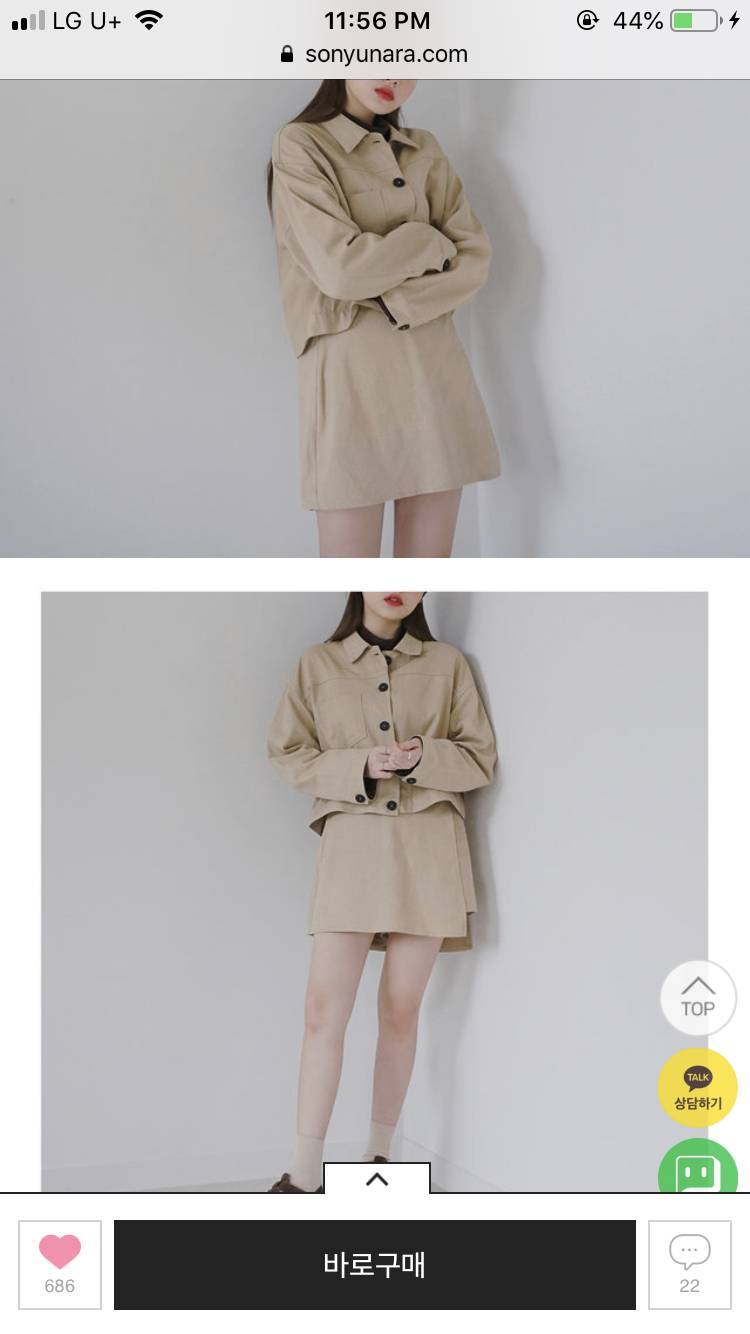This screenshot has height=1334, width=750.
Task: Tap the TOP button to scroll up
Action: point(697,997)
